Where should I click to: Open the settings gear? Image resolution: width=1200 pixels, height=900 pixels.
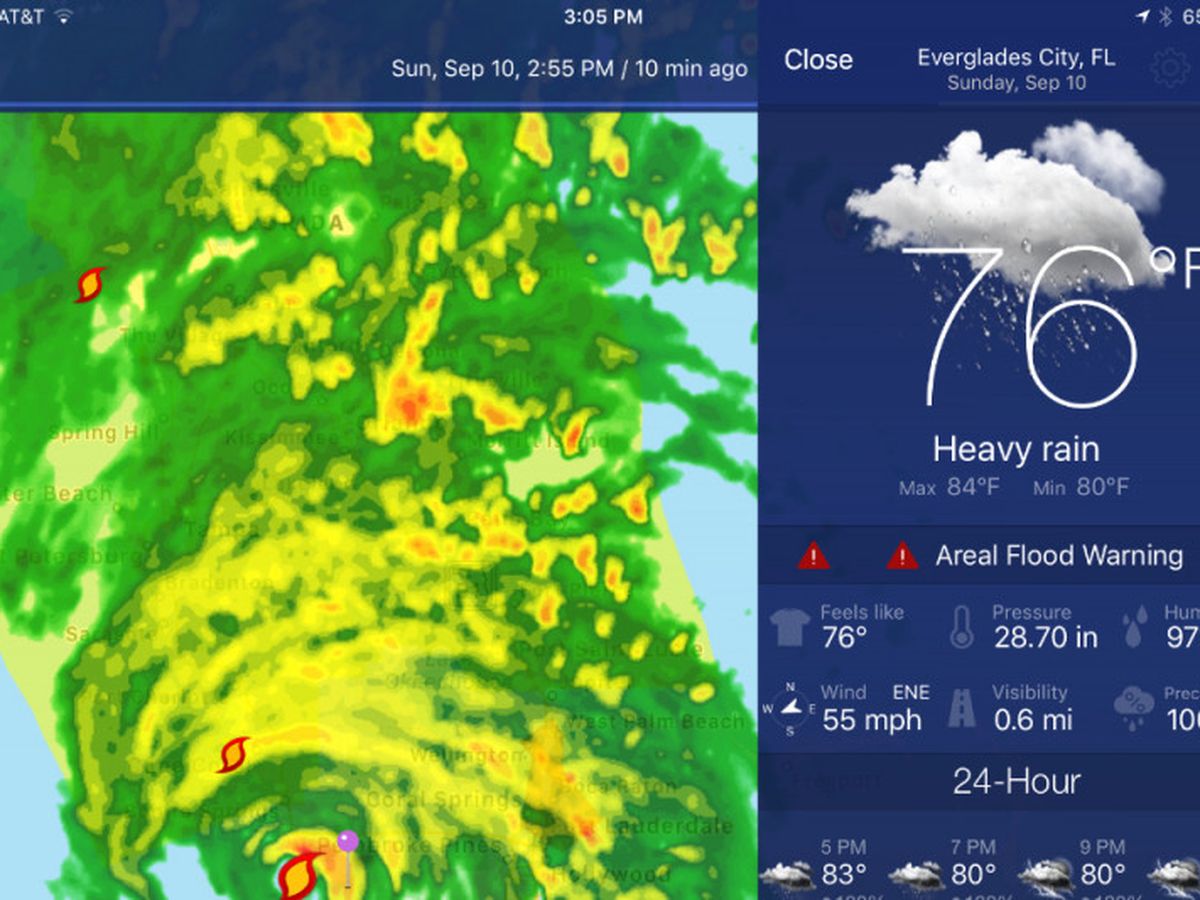tap(1173, 68)
